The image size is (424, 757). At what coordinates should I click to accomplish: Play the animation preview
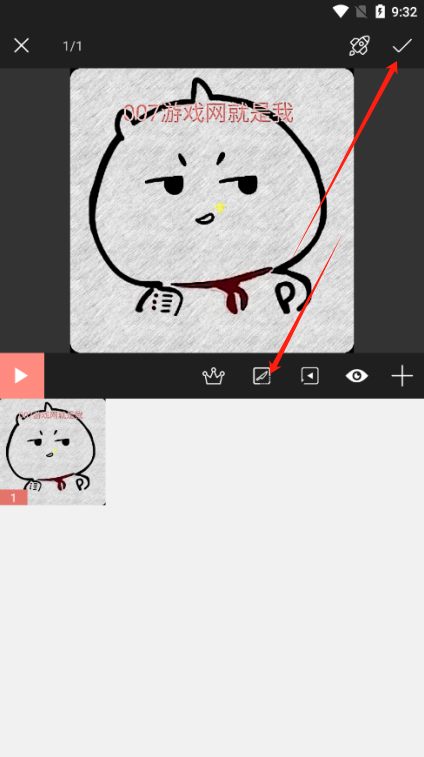point(22,376)
